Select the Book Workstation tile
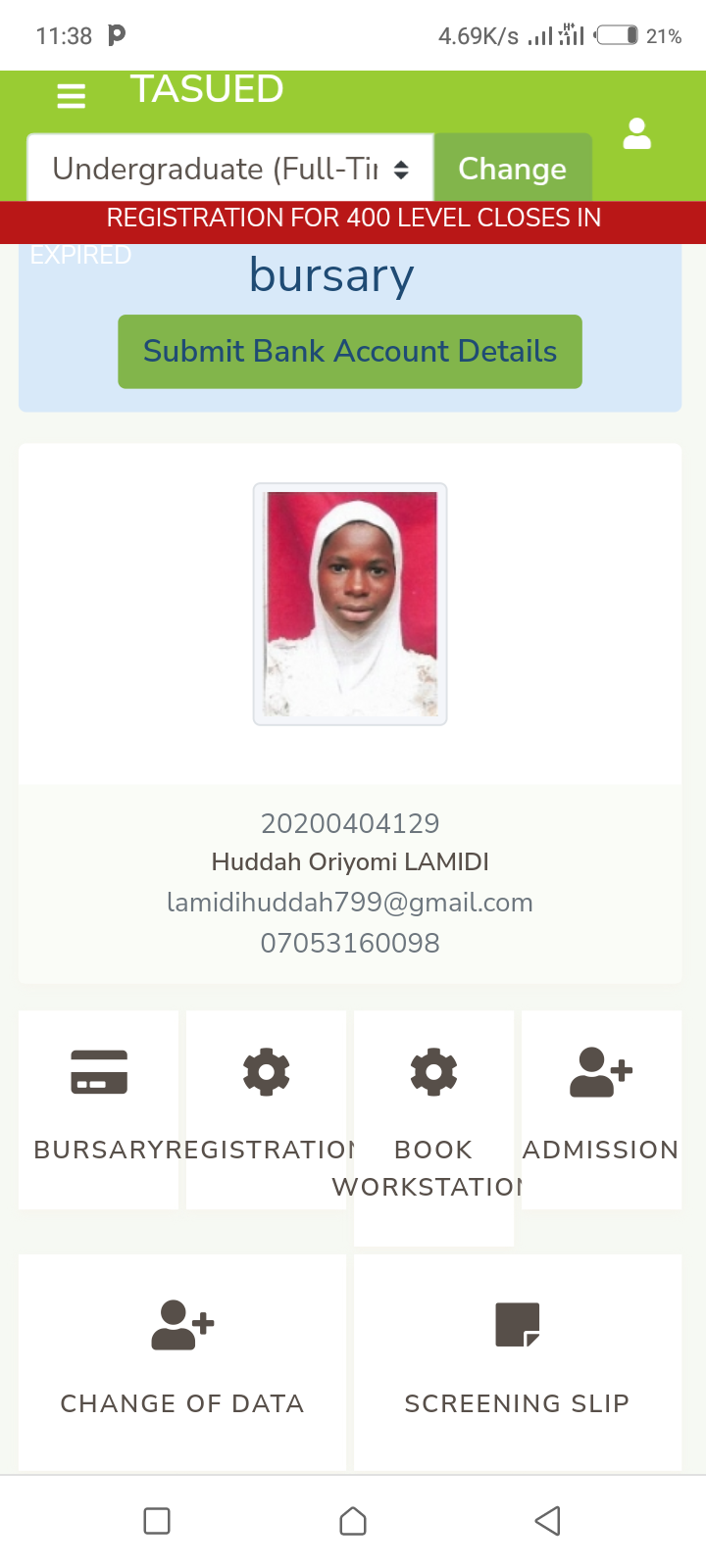 (433, 1128)
